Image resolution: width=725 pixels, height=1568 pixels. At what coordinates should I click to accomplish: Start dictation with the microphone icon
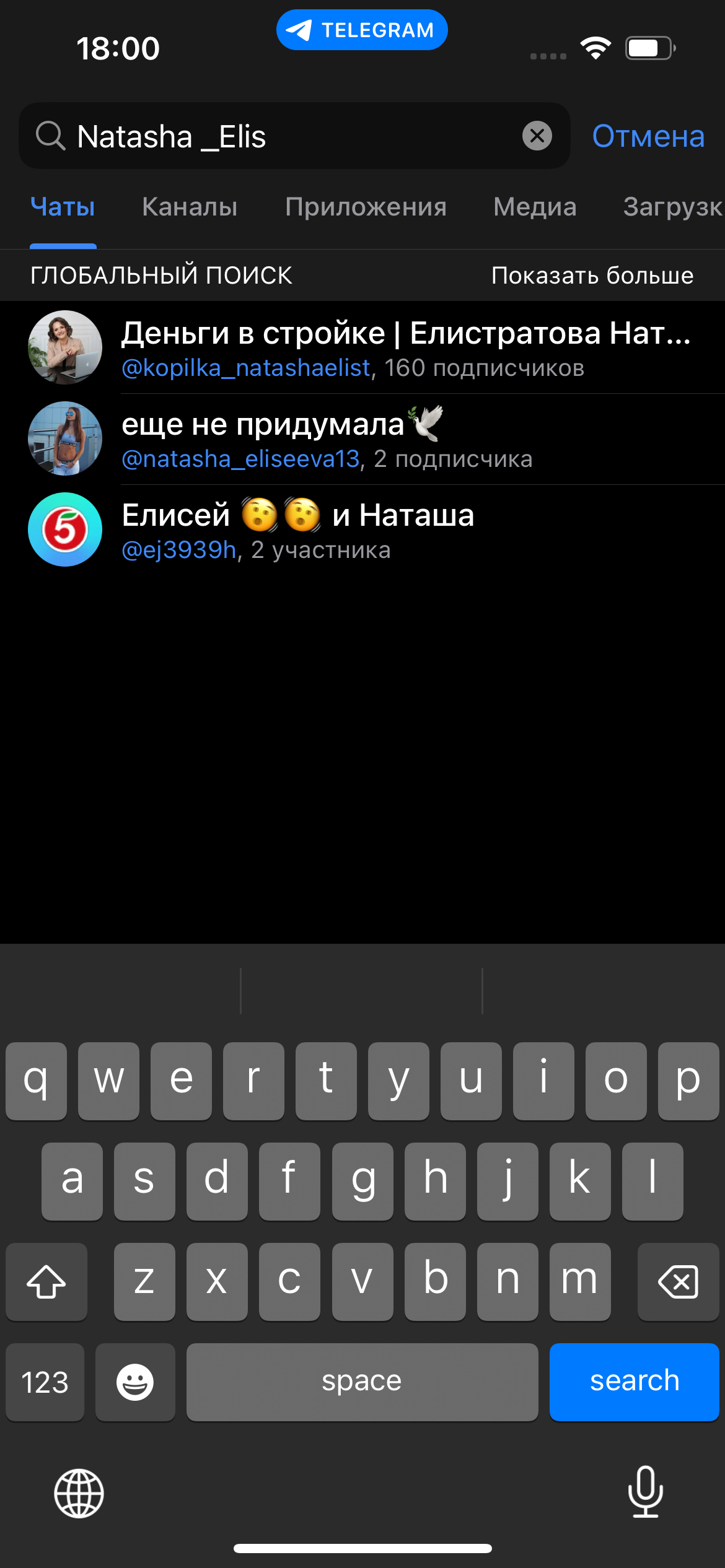646,1492
